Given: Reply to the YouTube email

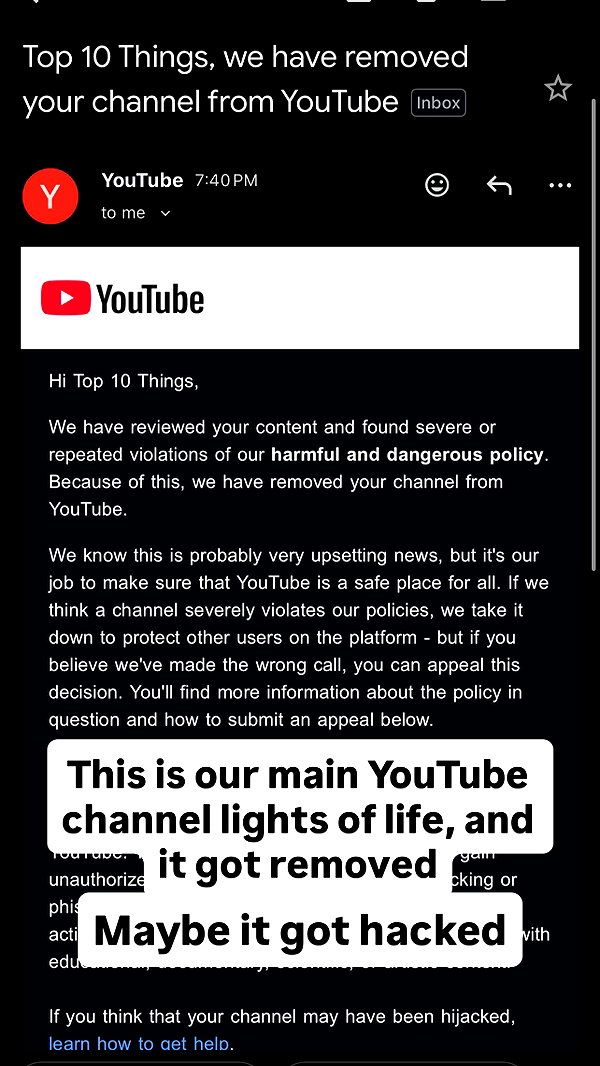Looking at the screenshot, I should coord(499,185).
